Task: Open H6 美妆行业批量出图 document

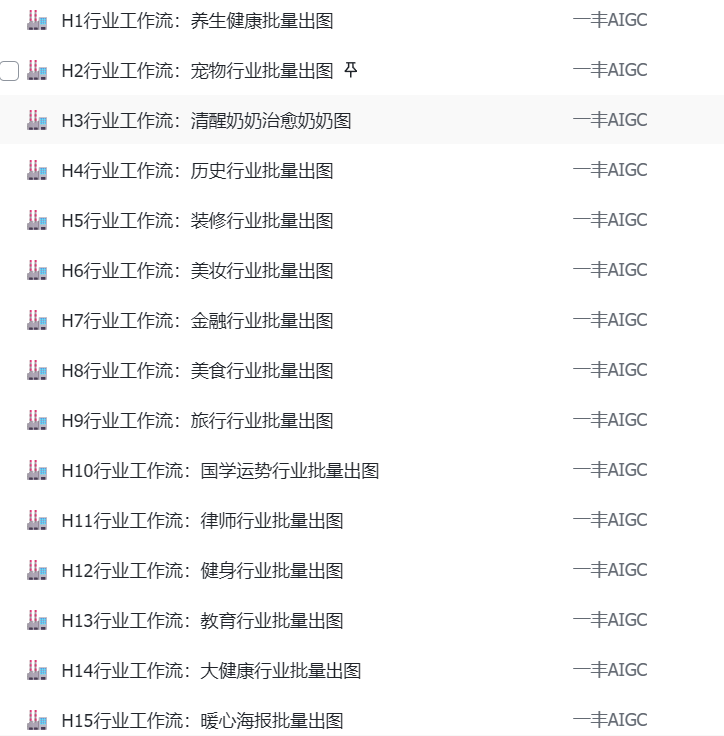Action: (x=197, y=270)
